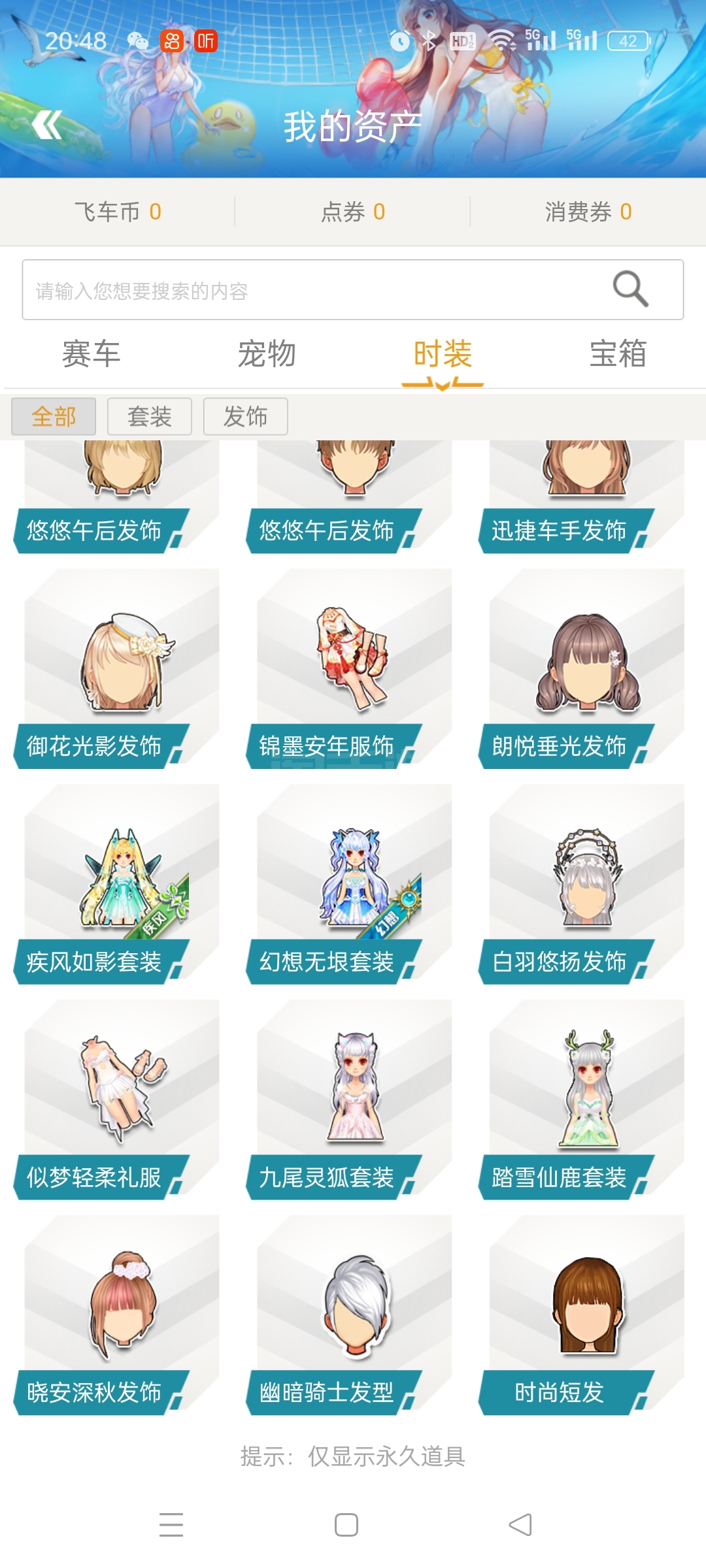Focus the search input field

314,290
